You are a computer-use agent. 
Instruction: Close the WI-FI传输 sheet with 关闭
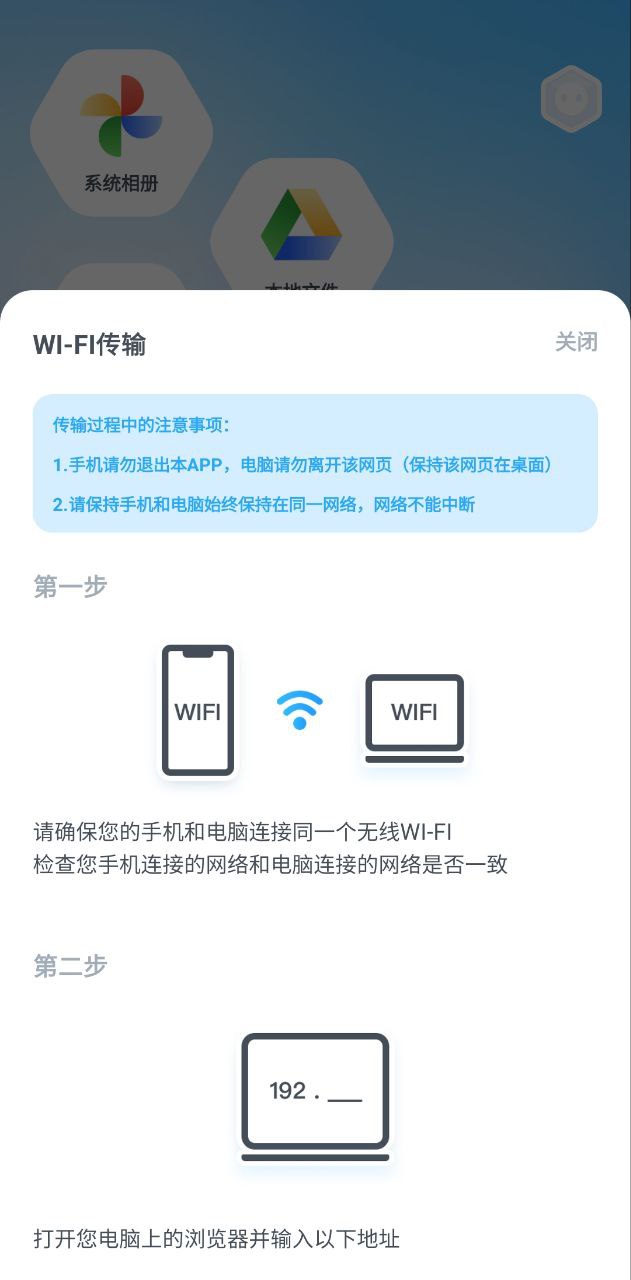[x=576, y=342]
